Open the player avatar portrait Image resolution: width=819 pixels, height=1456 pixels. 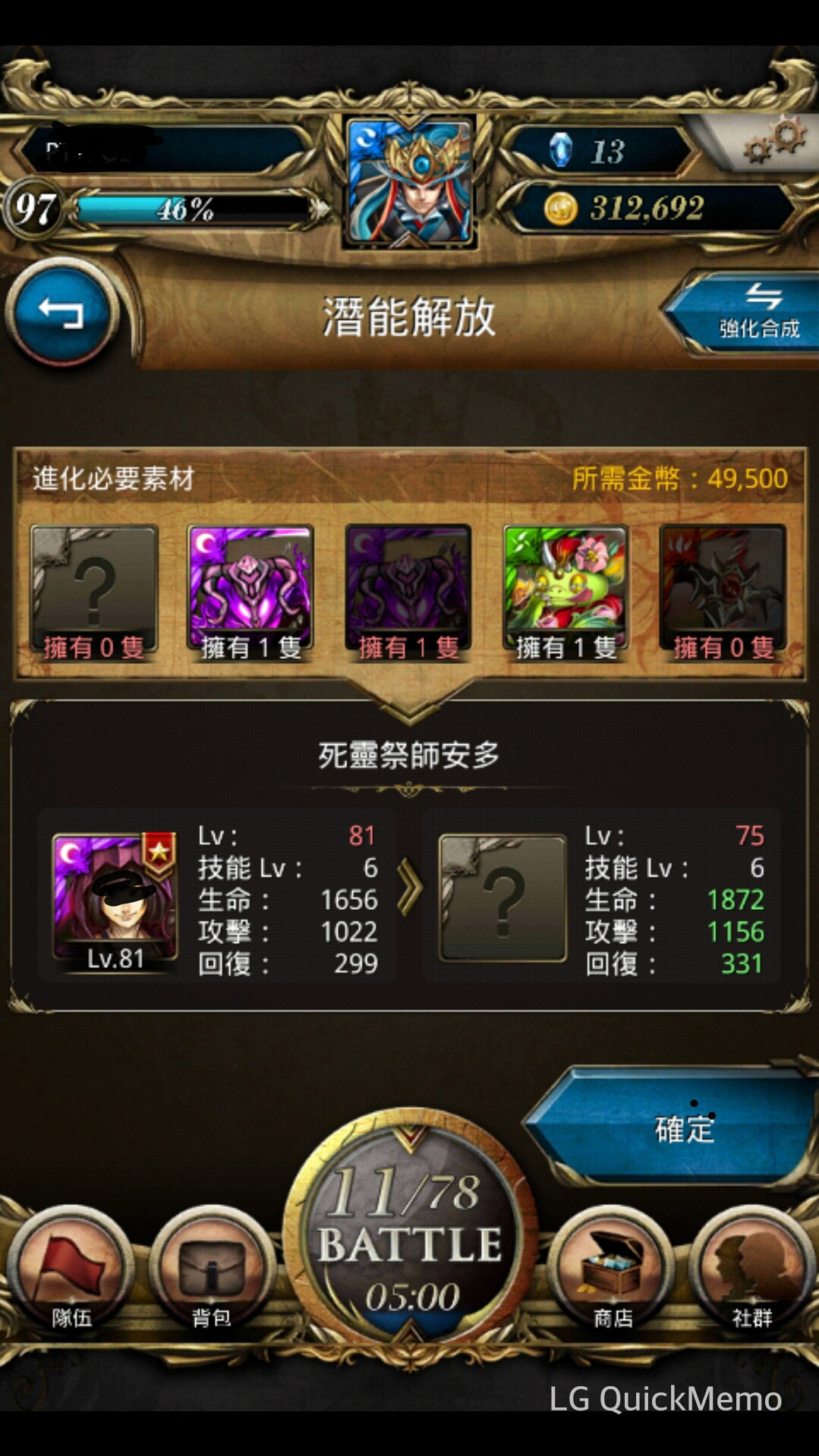[410, 181]
